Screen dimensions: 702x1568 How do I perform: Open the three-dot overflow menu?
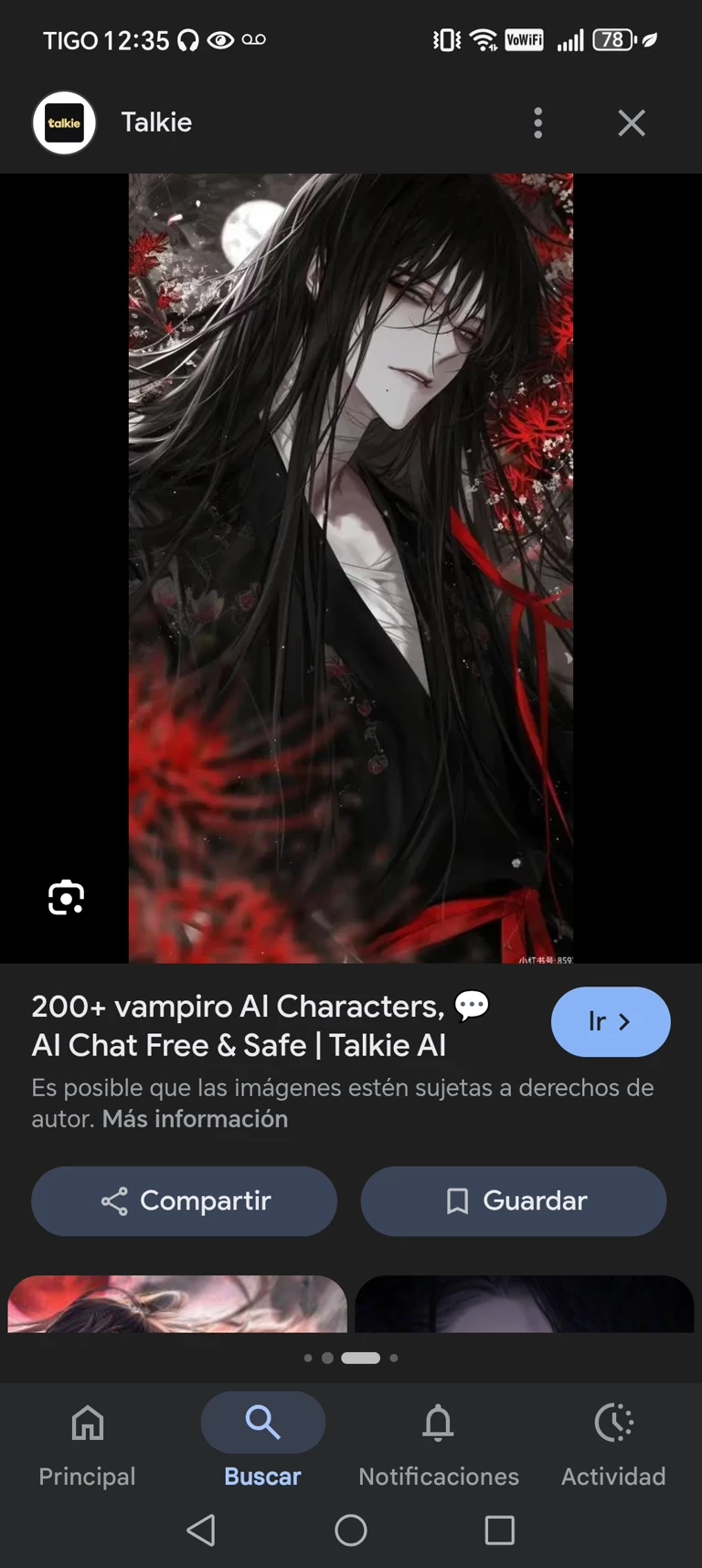point(537,123)
